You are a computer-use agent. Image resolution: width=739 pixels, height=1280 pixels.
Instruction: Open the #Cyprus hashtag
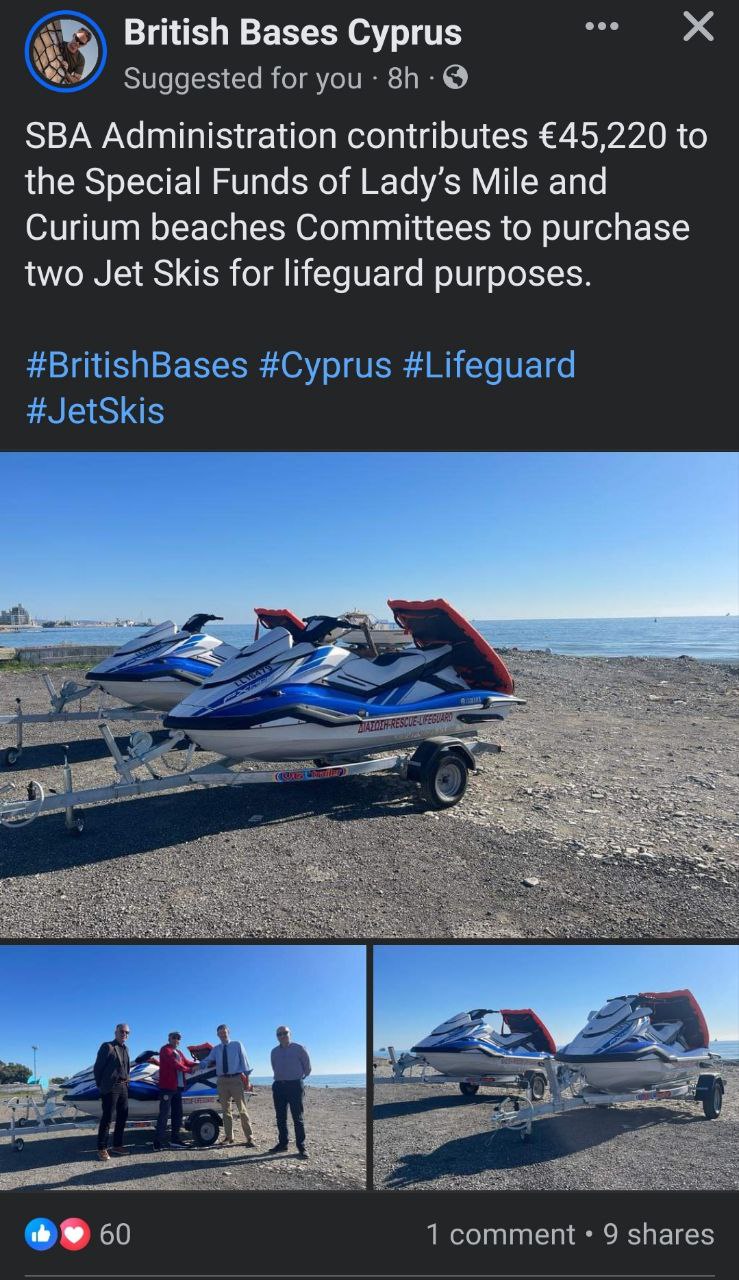pyautogui.click(x=325, y=365)
